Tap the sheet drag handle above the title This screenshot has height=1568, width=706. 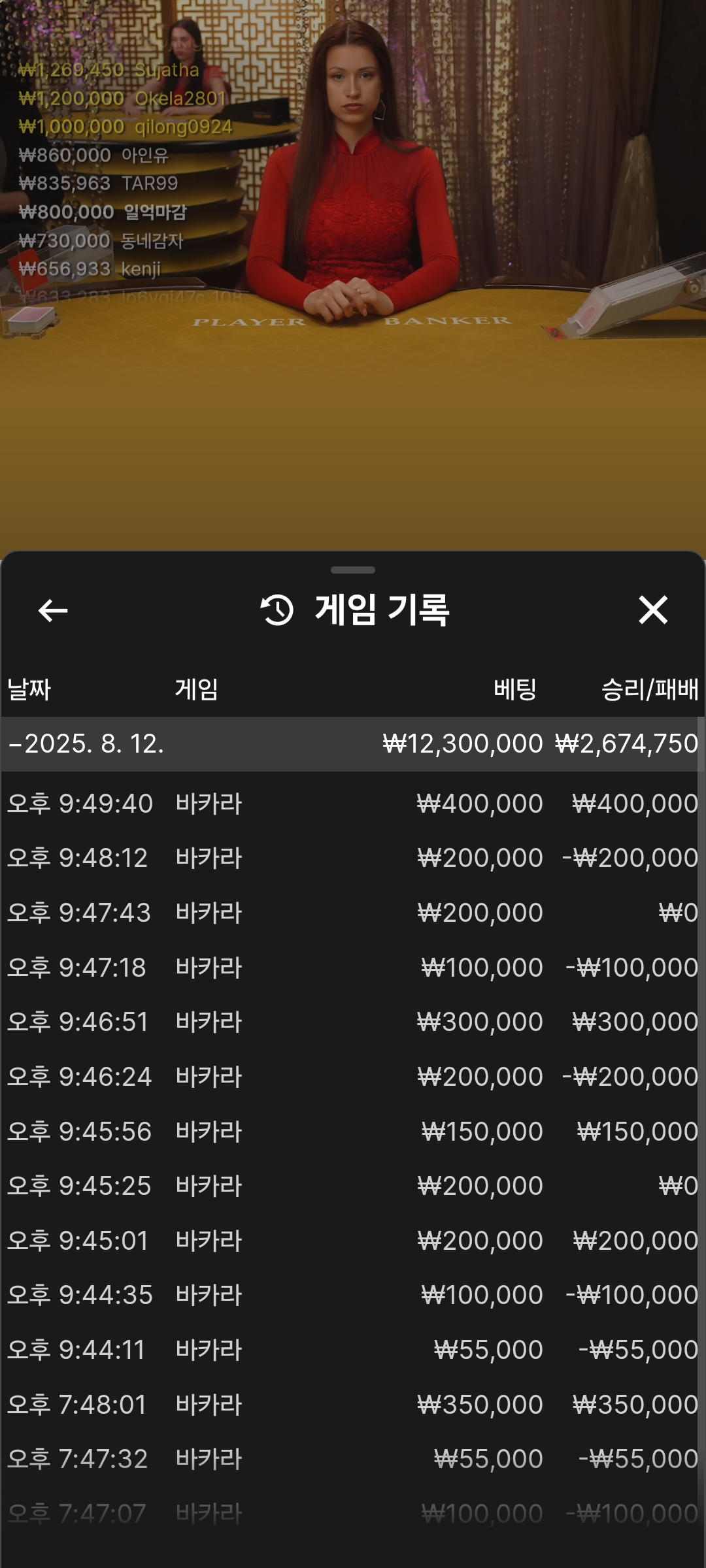pyautogui.click(x=353, y=570)
